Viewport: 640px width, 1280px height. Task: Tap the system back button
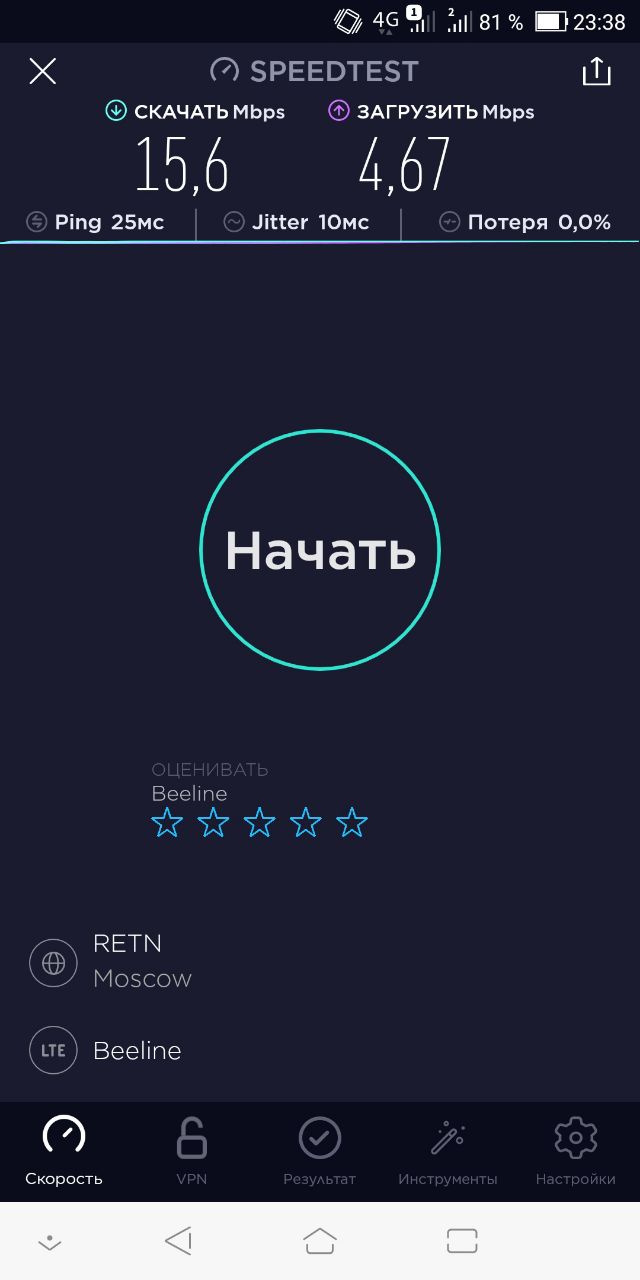pos(178,1241)
